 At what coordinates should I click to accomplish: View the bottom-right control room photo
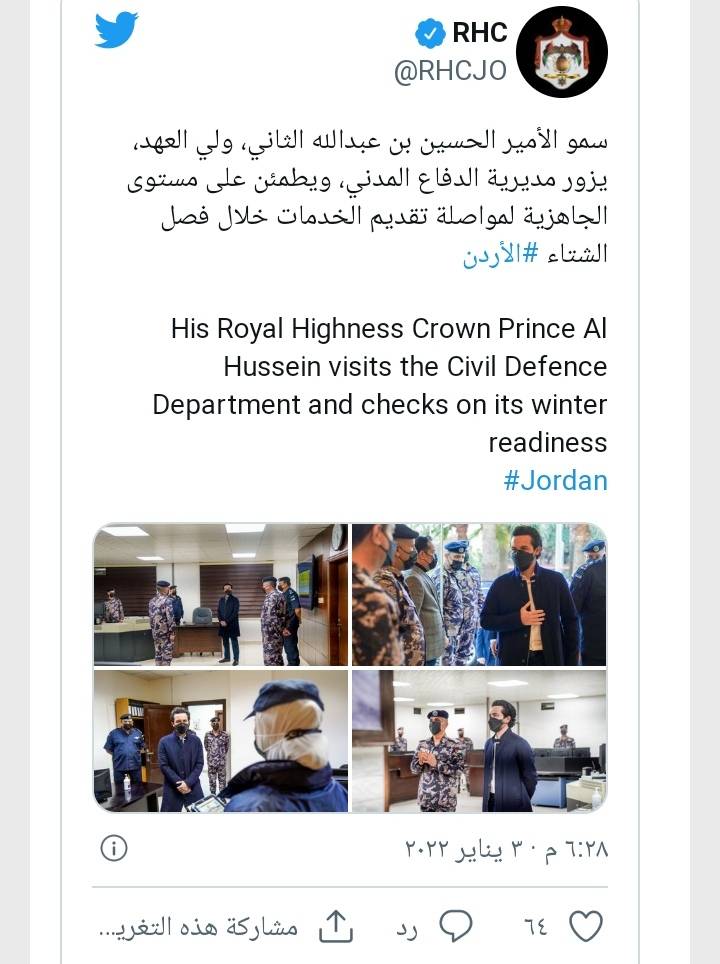[479, 740]
